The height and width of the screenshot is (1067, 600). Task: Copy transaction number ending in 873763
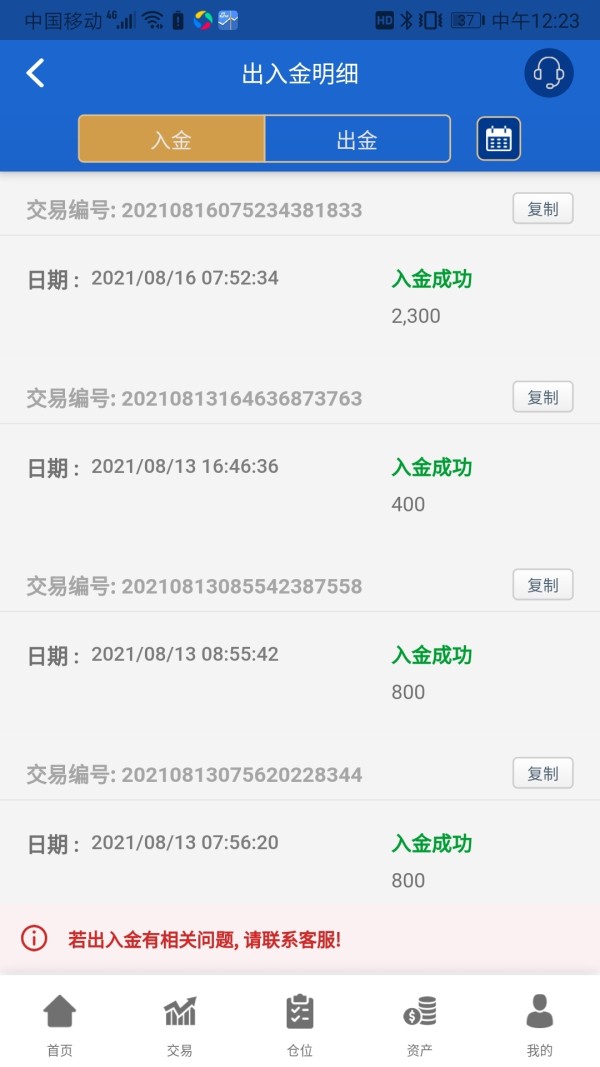(x=543, y=397)
